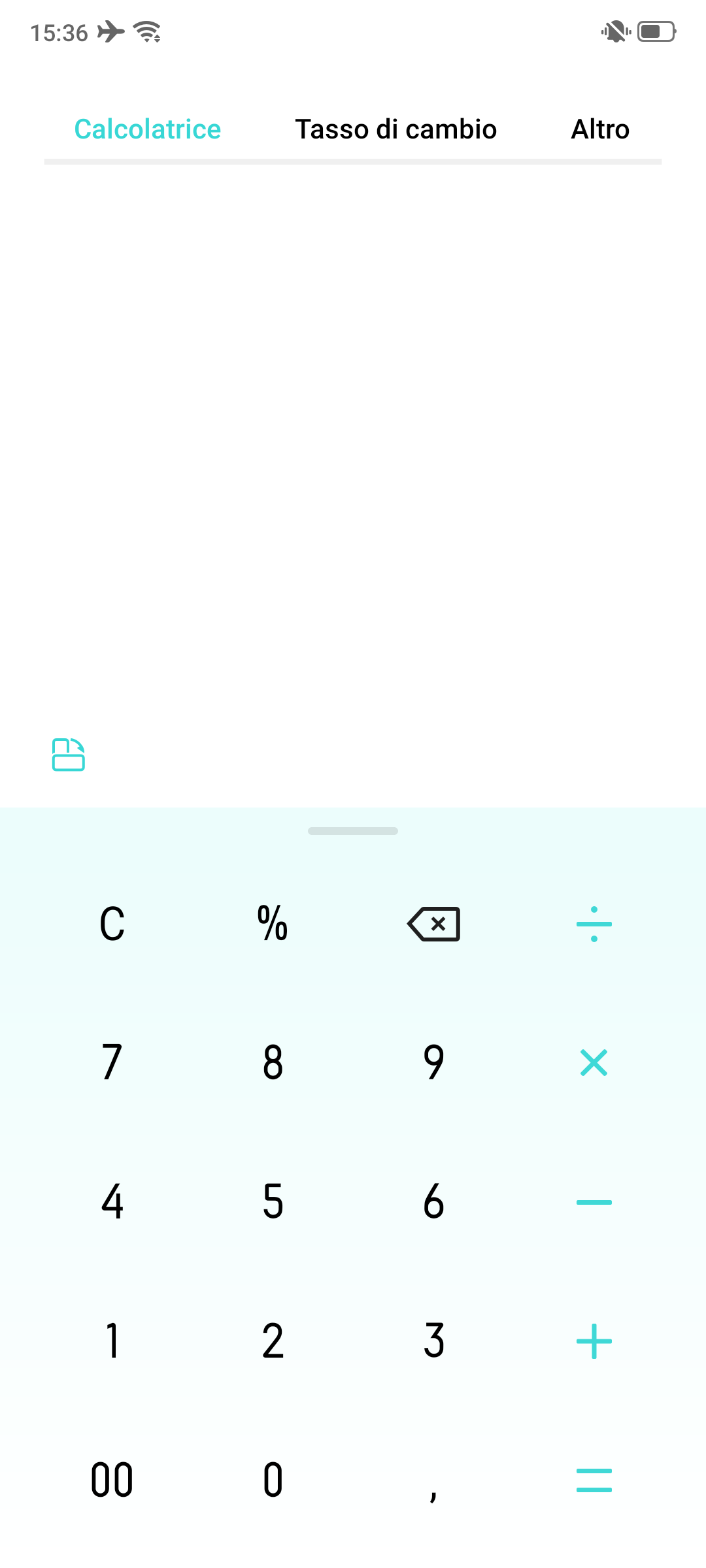This screenshot has width=706, height=1568.
Task: Clear the display with C
Action: click(x=112, y=924)
